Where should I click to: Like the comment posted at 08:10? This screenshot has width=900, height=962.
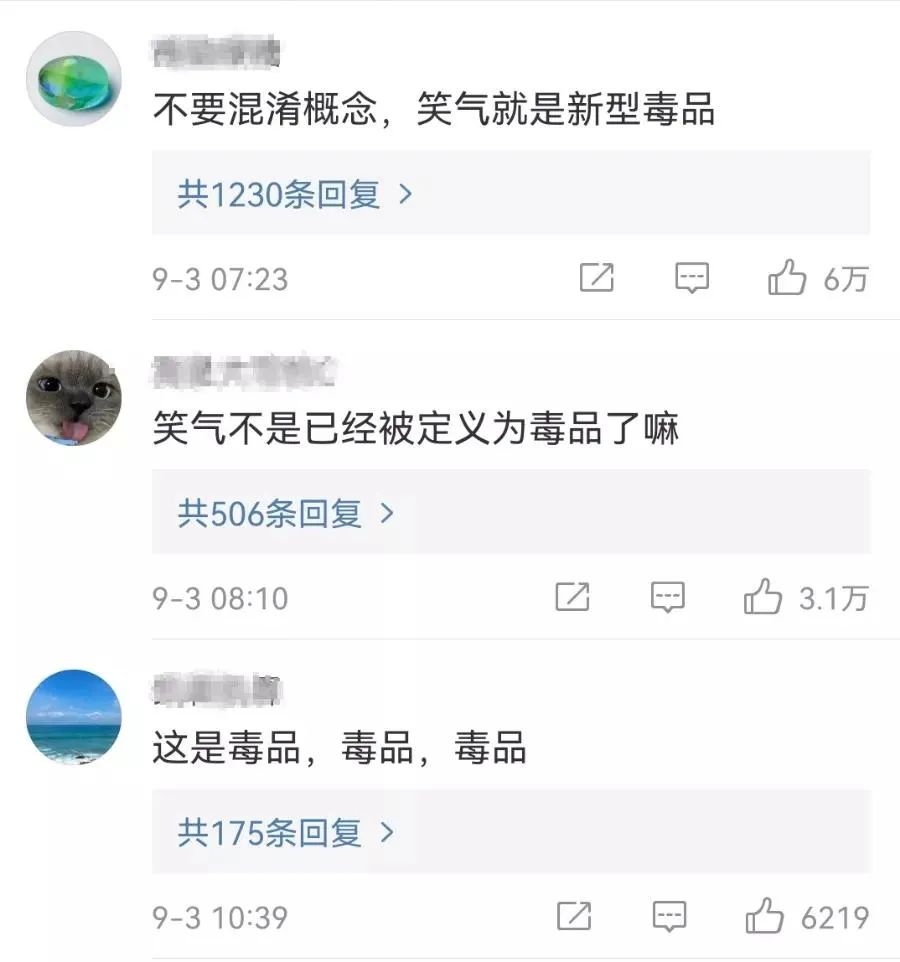(763, 598)
